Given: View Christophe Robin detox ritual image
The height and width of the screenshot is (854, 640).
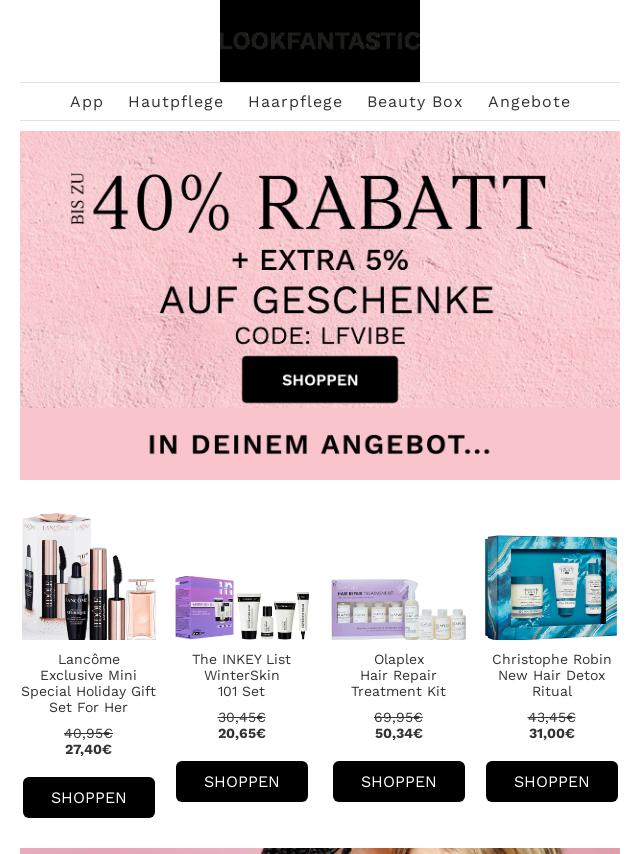Looking at the screenshot, I should click(552, 587).
